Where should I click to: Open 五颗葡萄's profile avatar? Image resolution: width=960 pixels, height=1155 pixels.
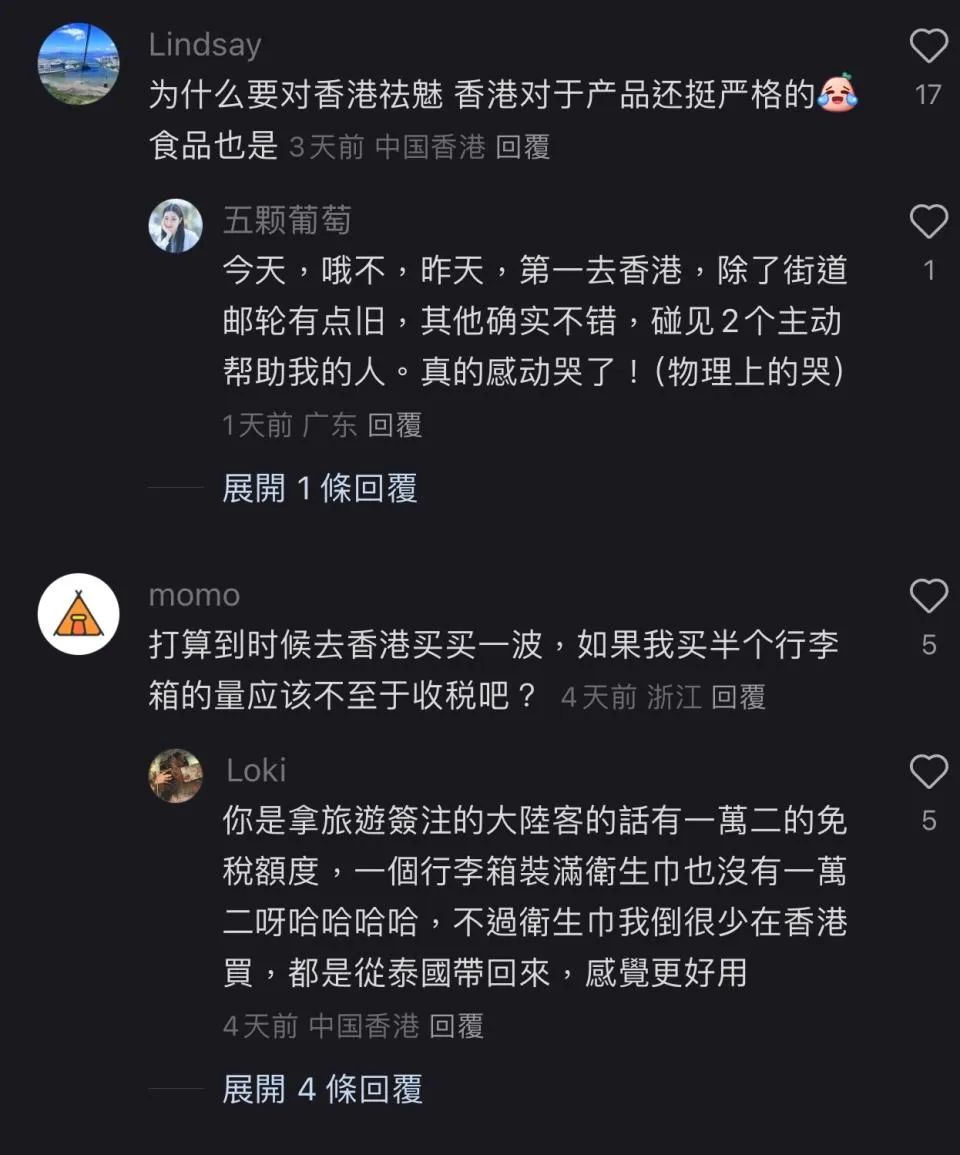176,226
